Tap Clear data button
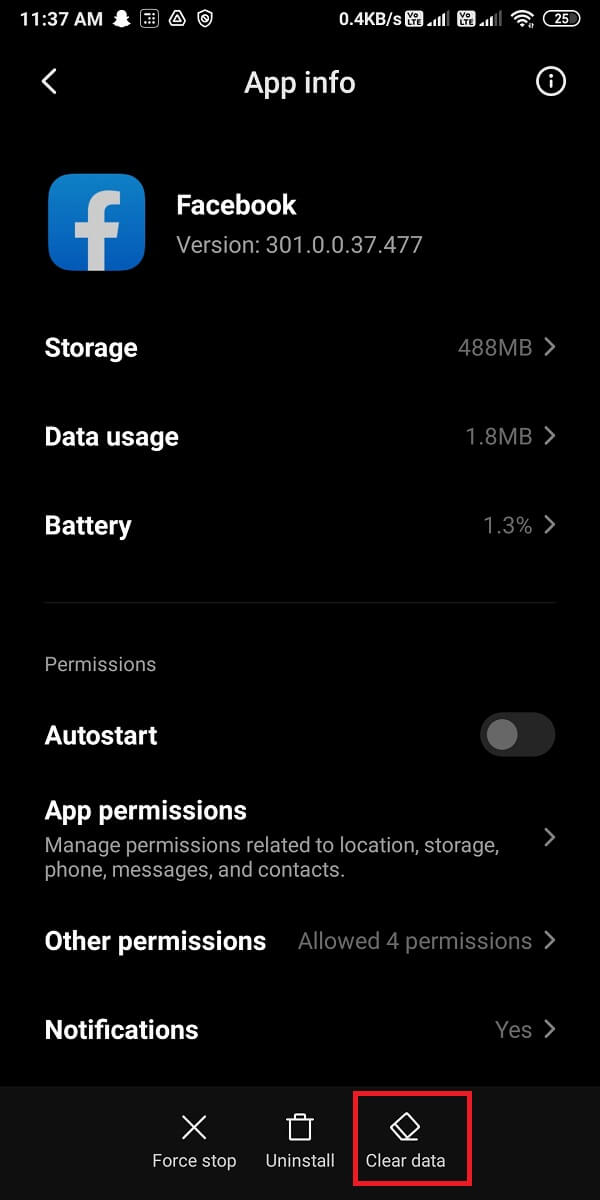The height and width of the screenshot is (1200, 600). click(405, 1142)
